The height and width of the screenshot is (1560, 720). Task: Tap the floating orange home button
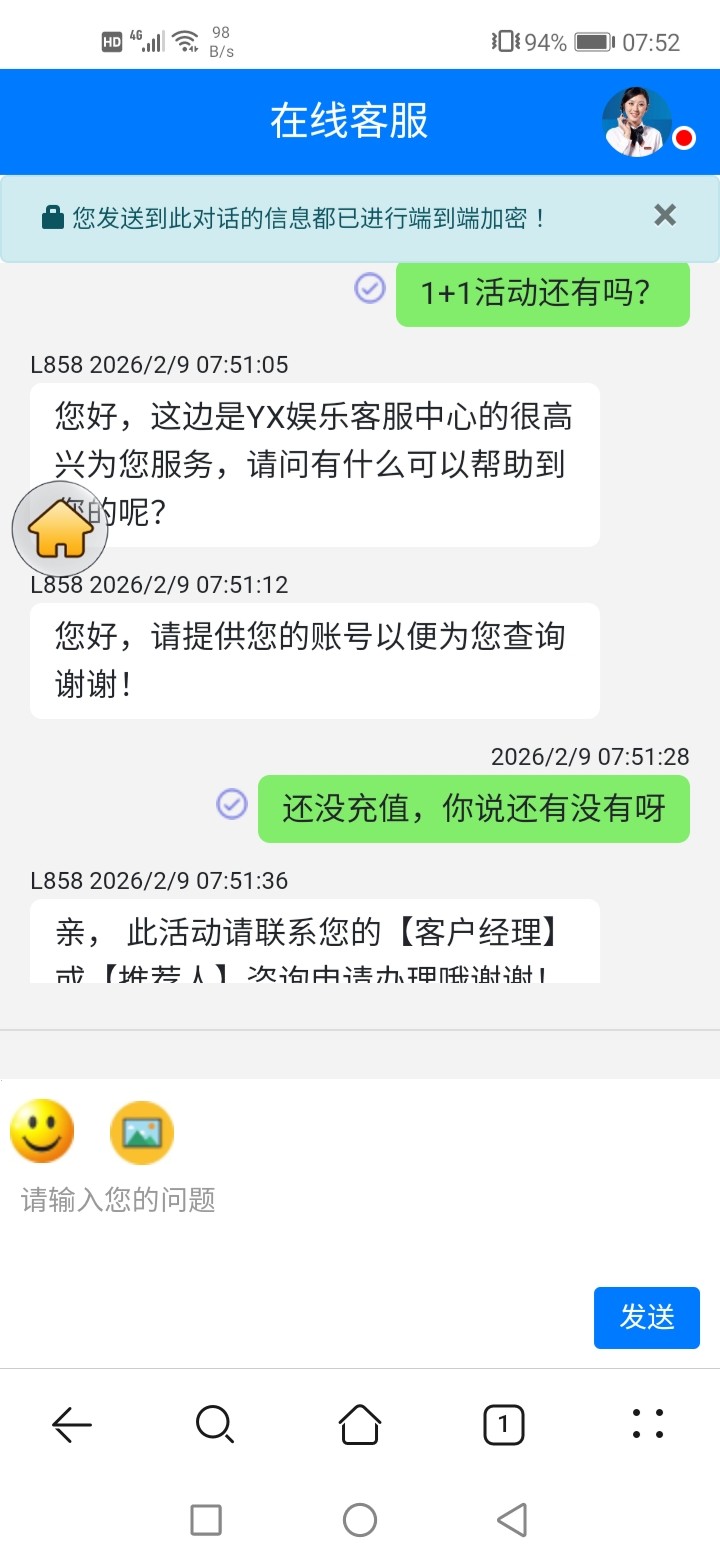pyautogui.click(x=60, y=530)
